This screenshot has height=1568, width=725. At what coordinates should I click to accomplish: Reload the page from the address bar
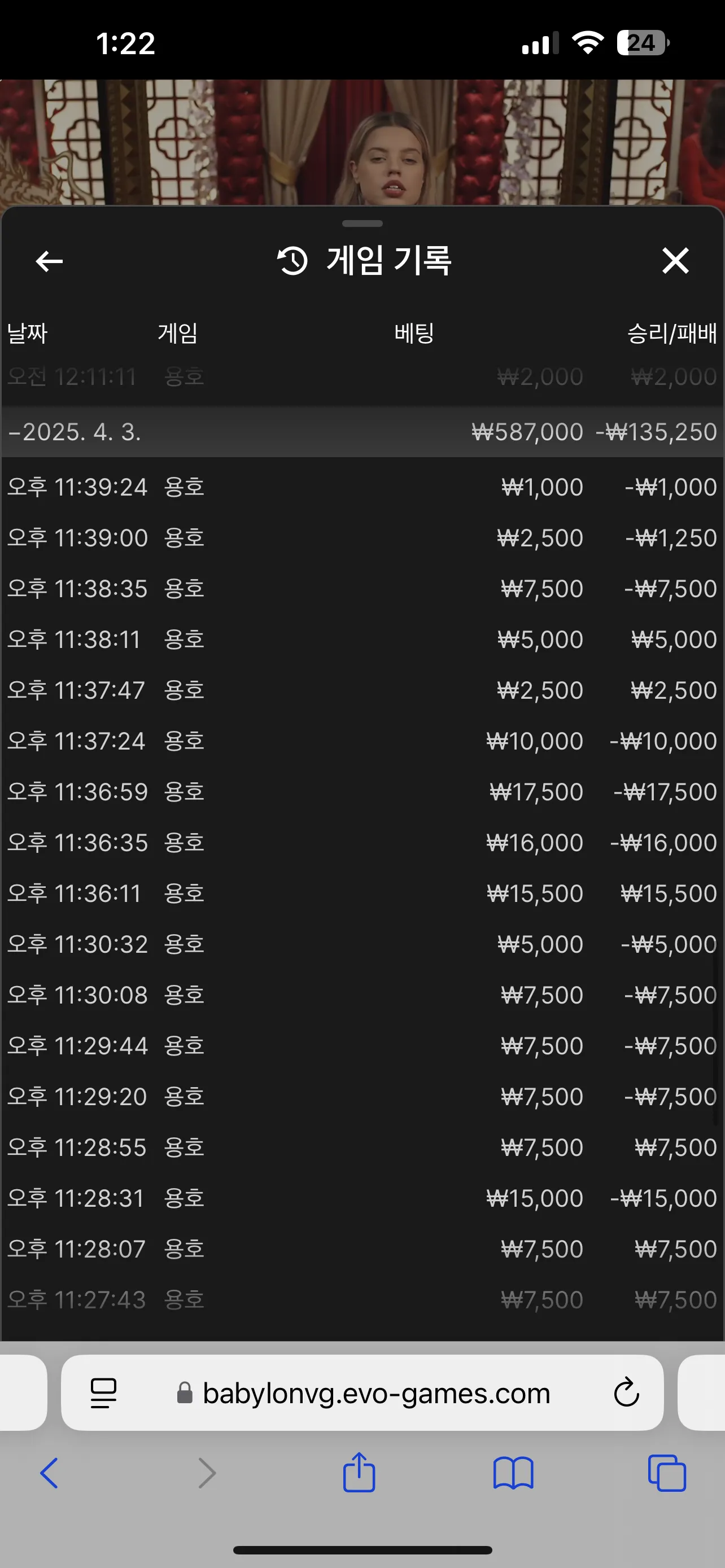click(x=626, y=1392)
